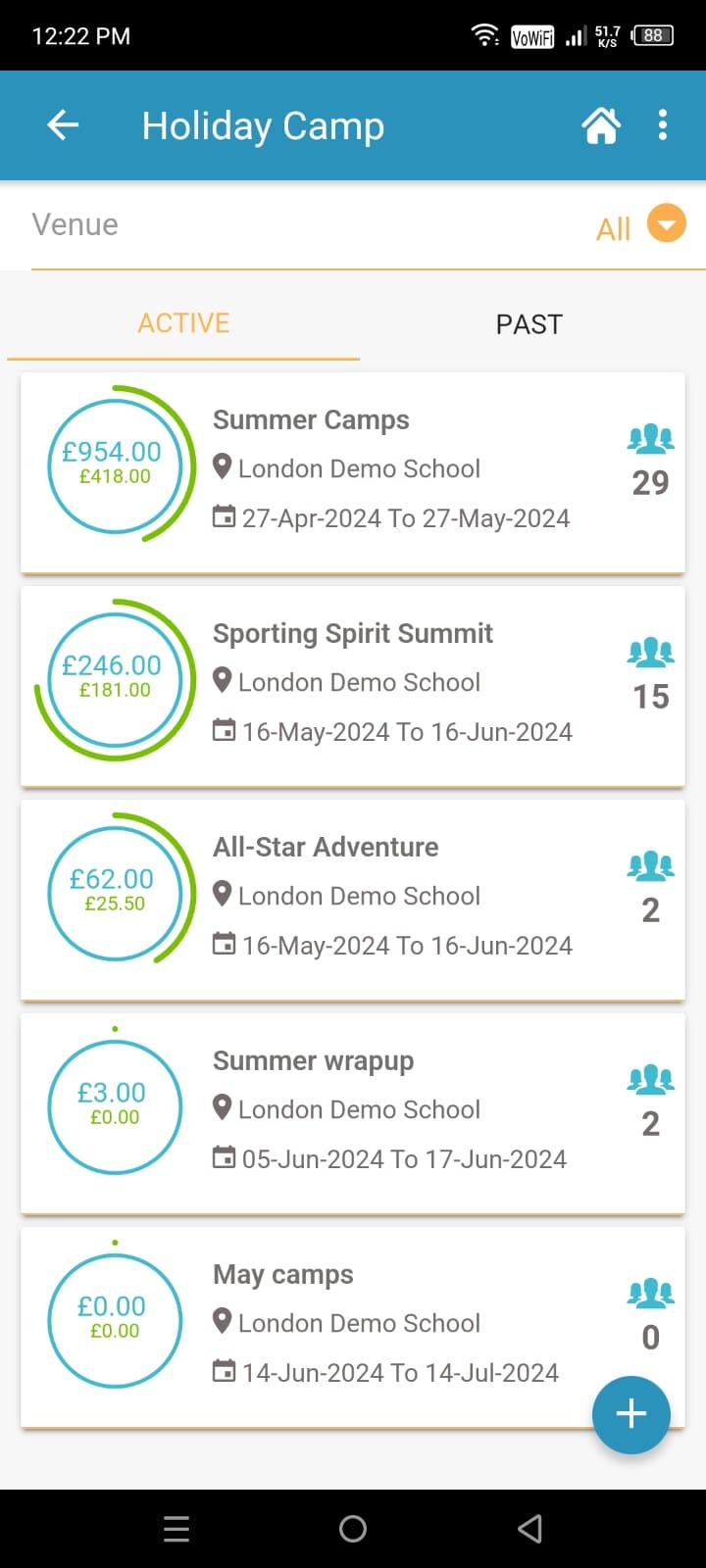Switch to the PAST tab
The height and width of the screenshot is (1568, 706).
[529, 324]
